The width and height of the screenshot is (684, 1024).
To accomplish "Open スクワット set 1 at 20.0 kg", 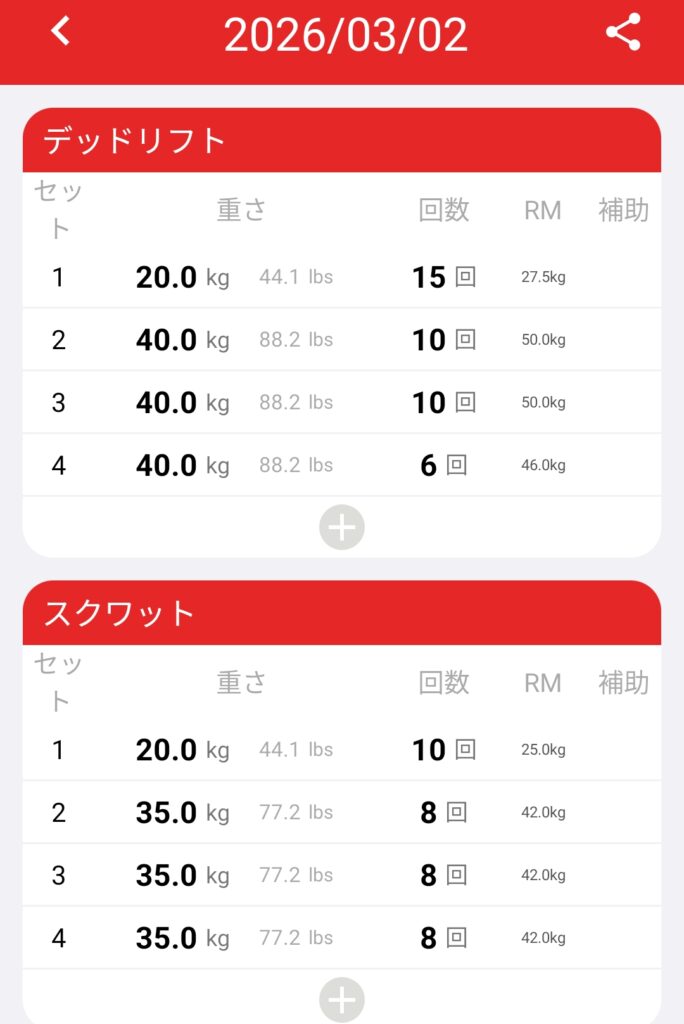I will click(342, 750).
